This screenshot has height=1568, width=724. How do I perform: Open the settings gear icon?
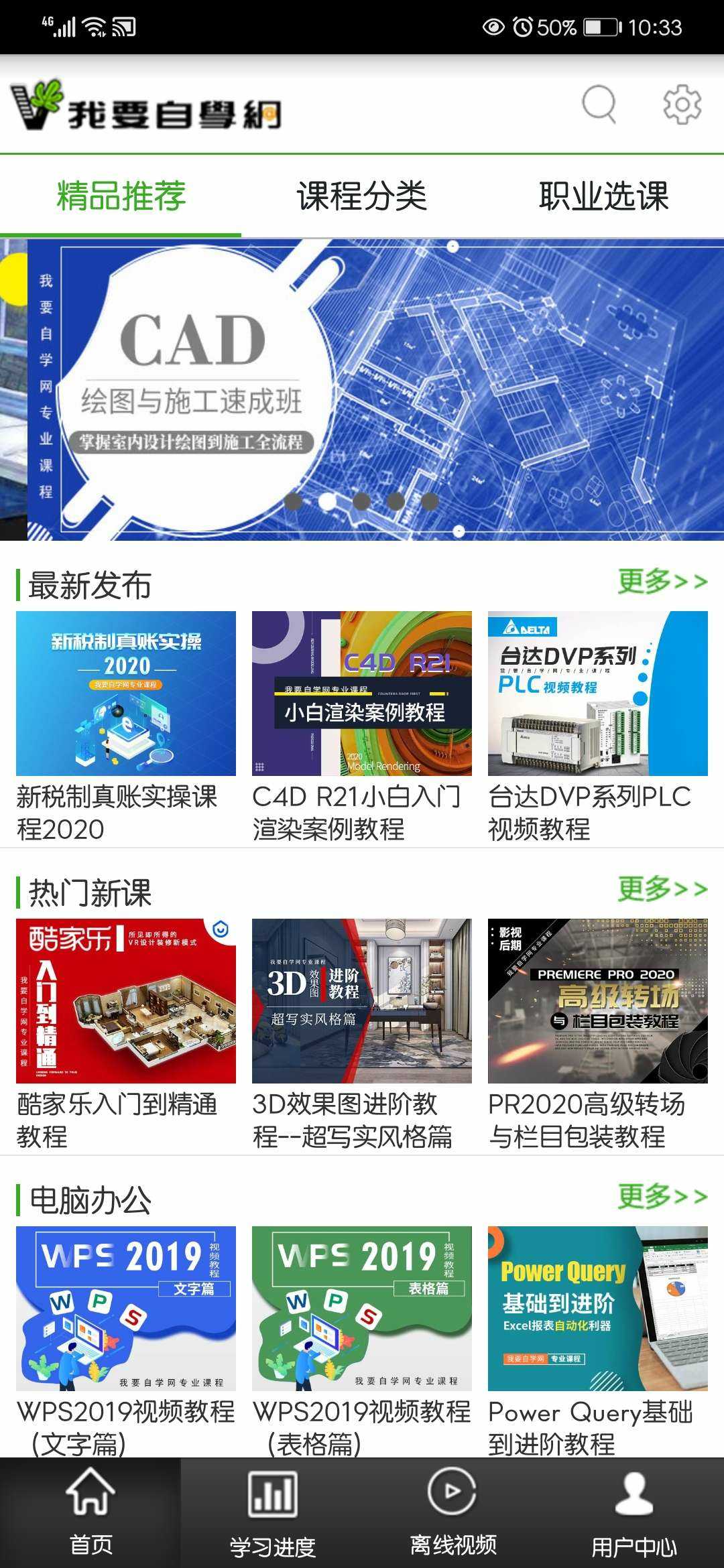click(682, 105)
